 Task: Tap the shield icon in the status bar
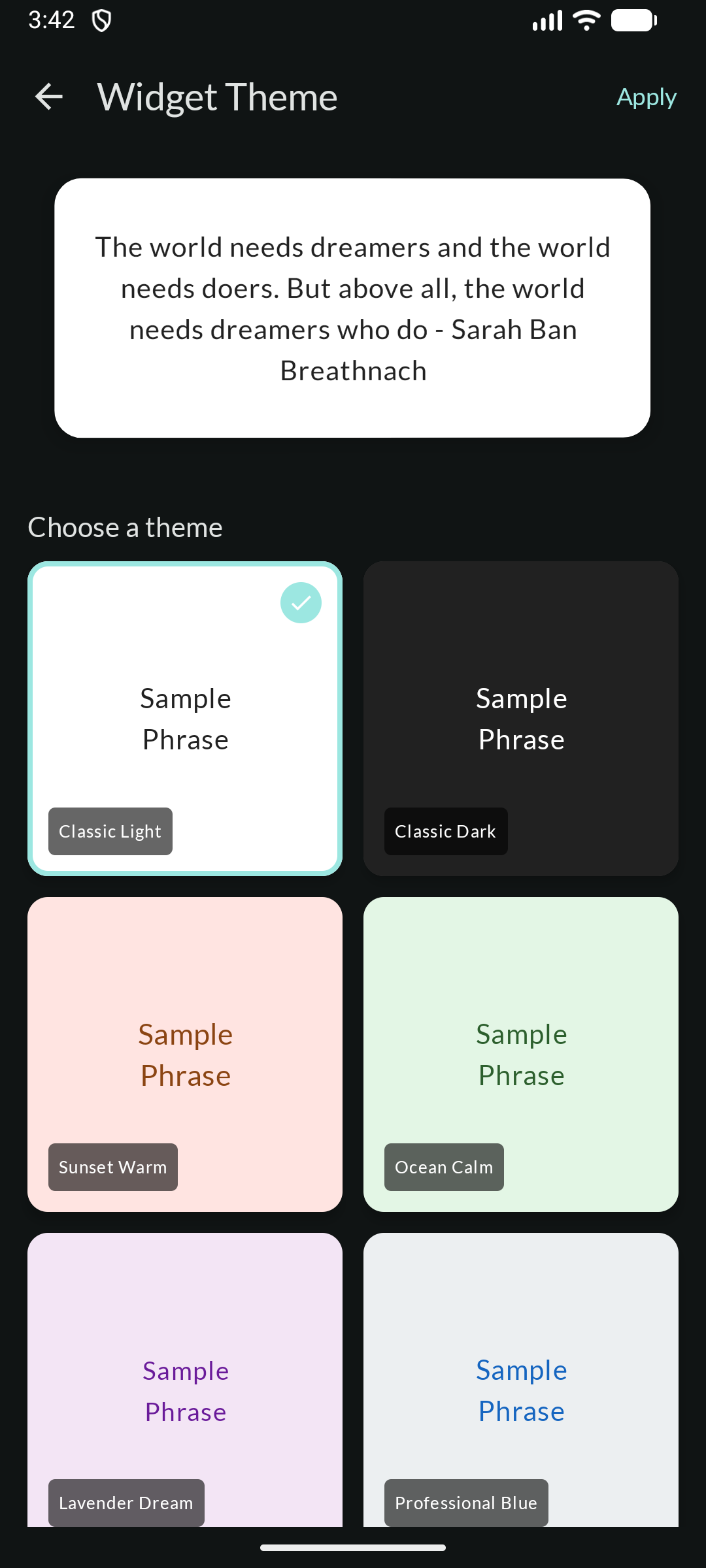[103, 20]
